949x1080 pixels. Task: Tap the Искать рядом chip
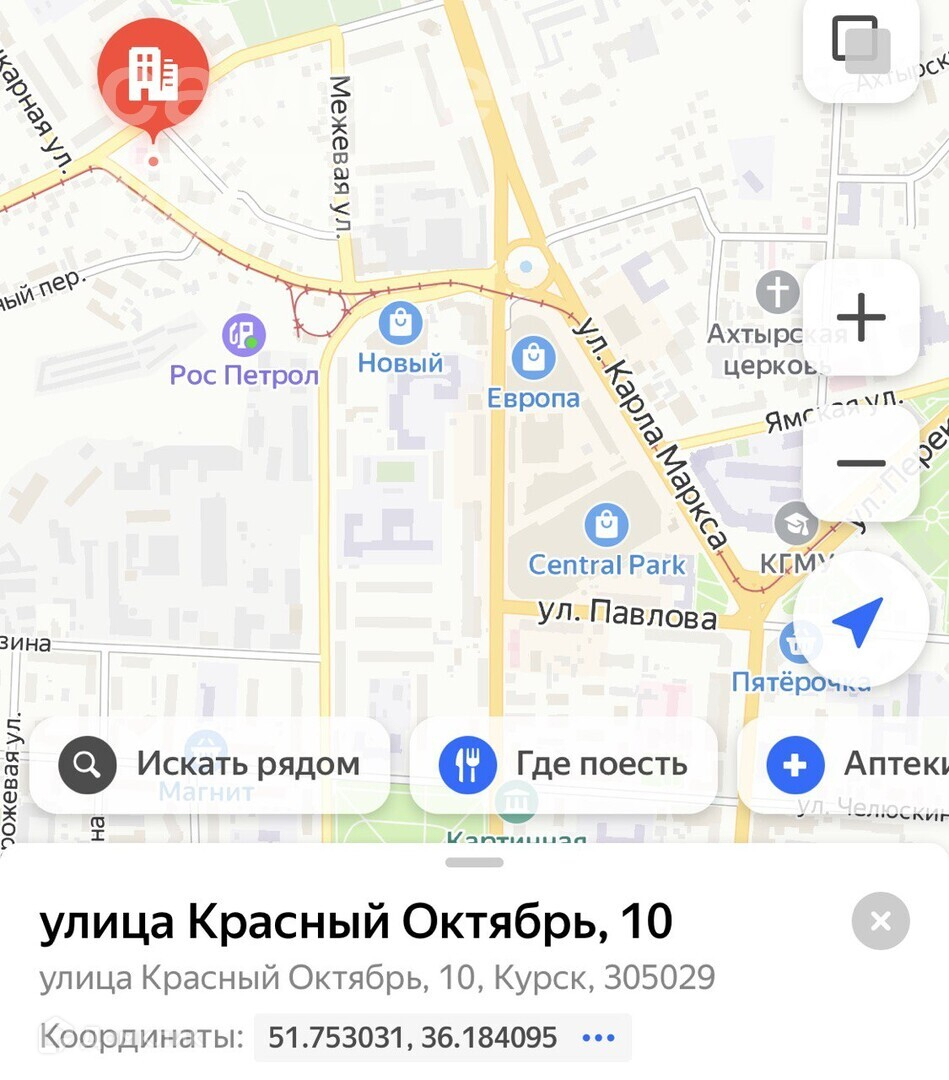[x=210, y=765]
